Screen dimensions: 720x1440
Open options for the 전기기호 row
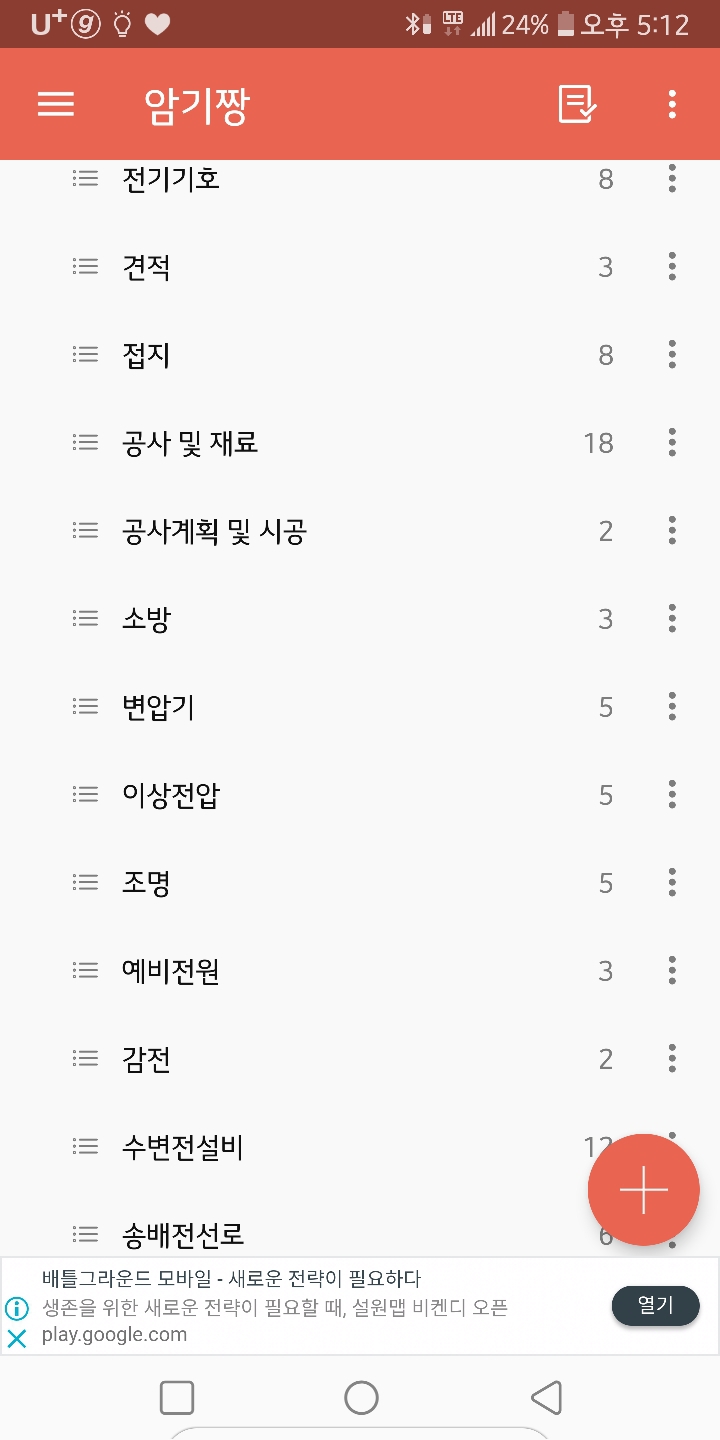pyautogui.click(x=672, y=179)
